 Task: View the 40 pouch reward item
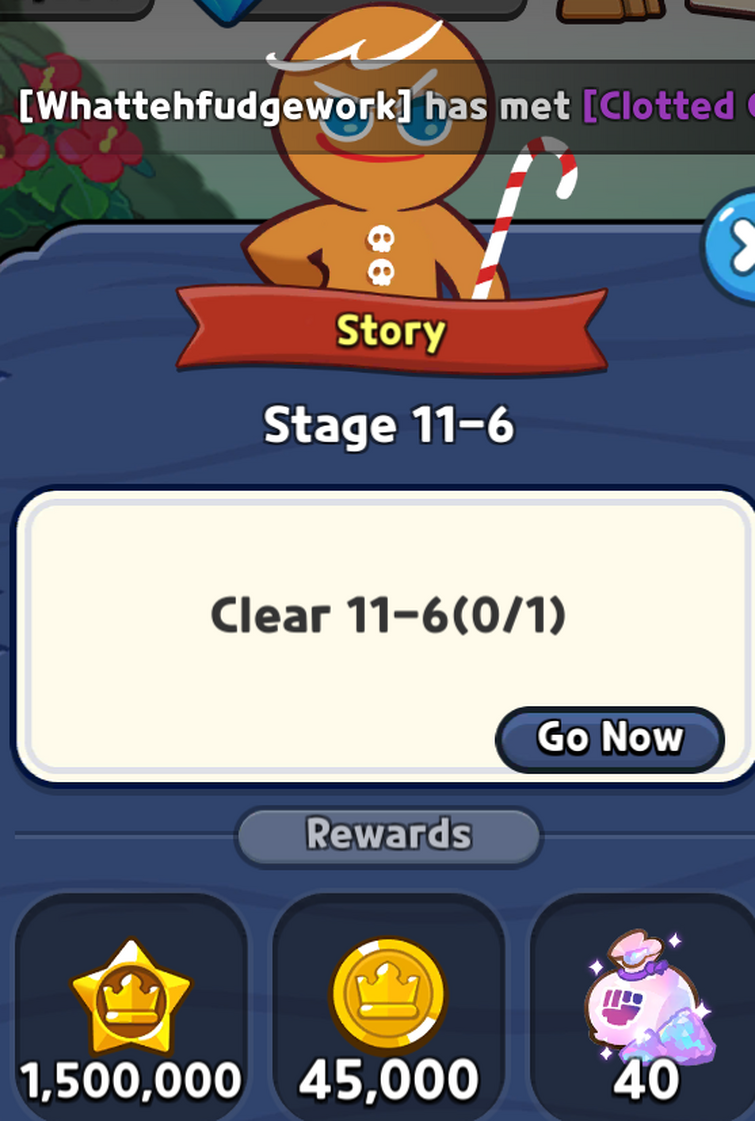pyautogui.click(x=643, y=1008)
